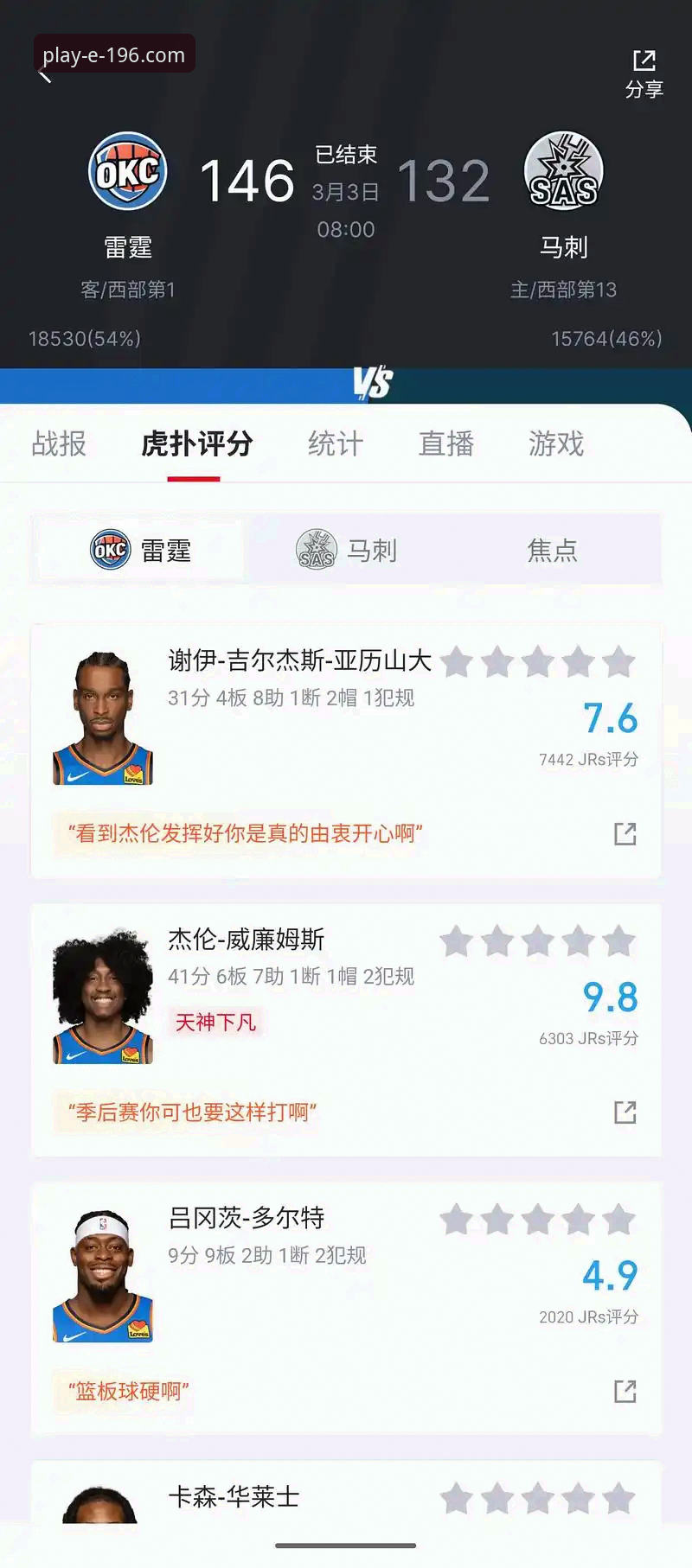Screen dimensions: 692x1568
Task: Open the 直播 tab
Action: tap(445, 443)
